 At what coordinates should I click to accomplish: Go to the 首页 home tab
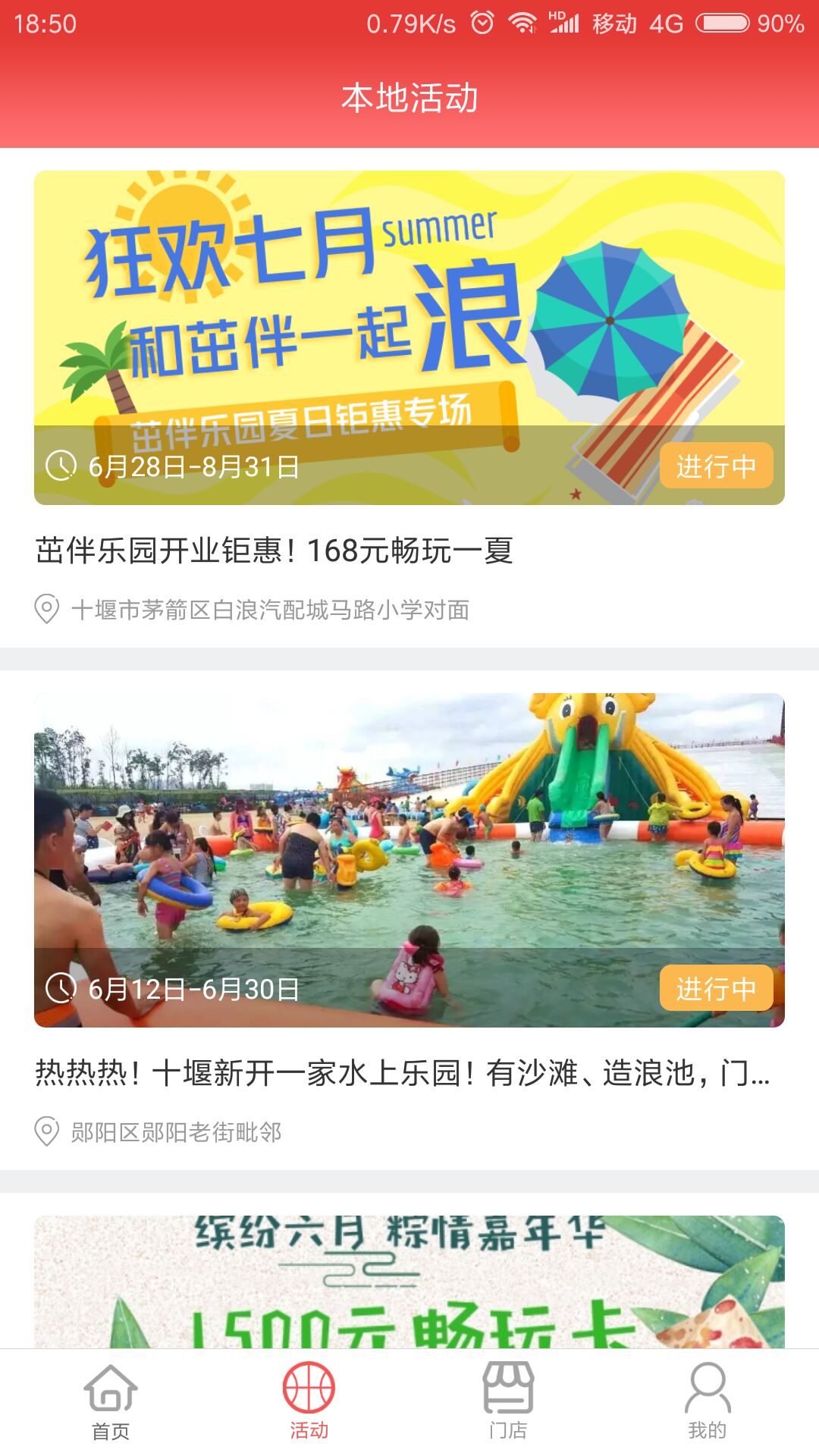coord(111,1401)
